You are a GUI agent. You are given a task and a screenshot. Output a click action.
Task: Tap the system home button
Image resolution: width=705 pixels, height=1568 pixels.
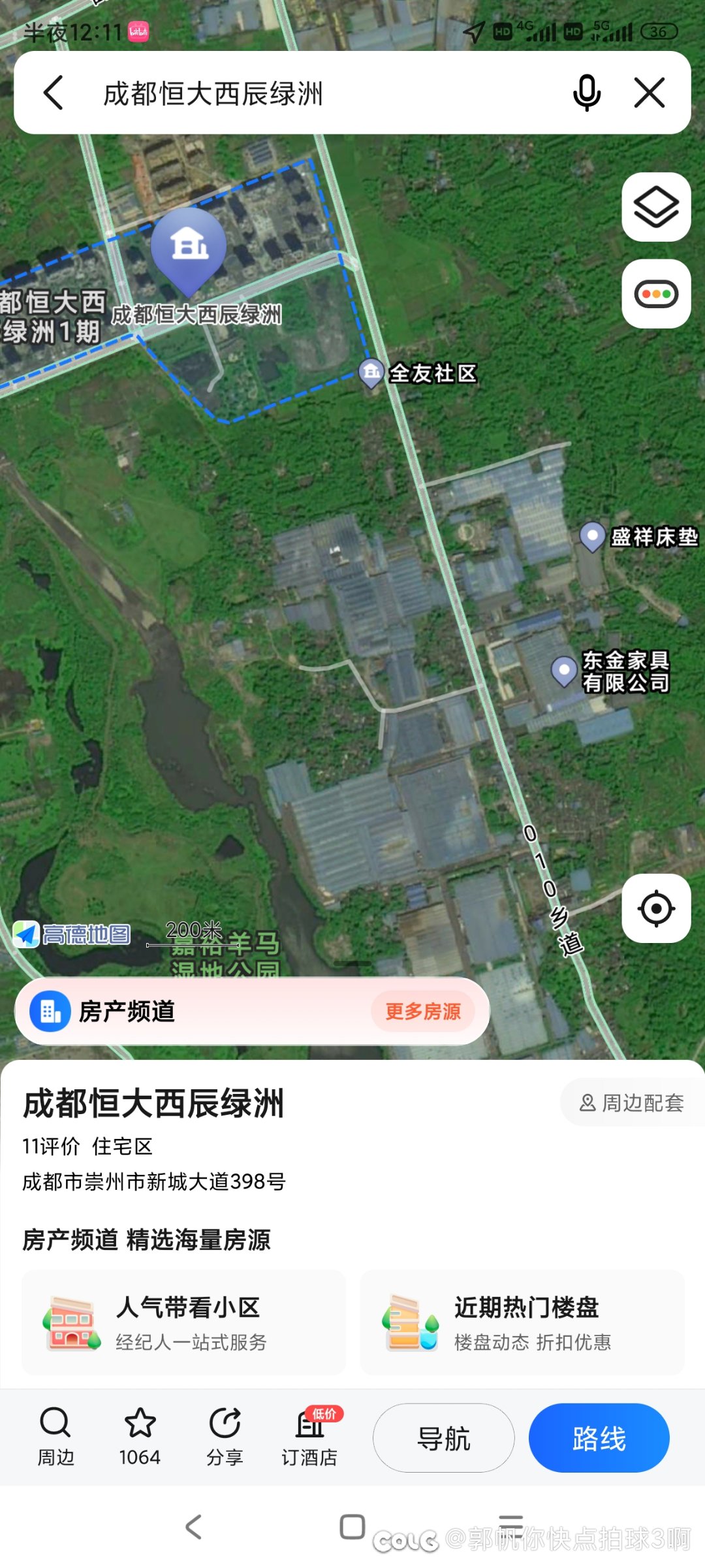tap(352, 1527)
